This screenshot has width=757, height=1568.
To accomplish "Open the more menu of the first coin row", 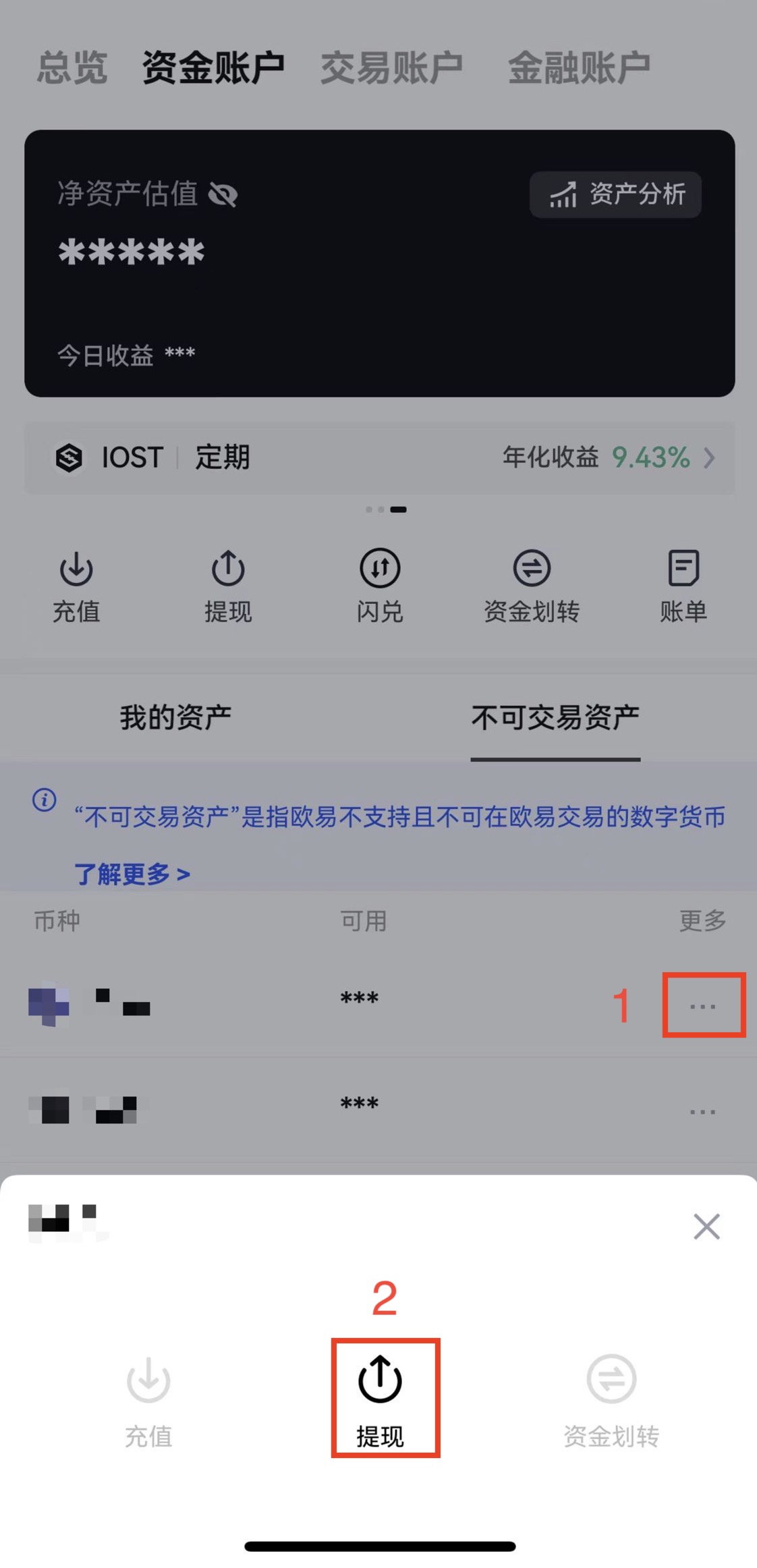I will click(x=702, y=1006).
